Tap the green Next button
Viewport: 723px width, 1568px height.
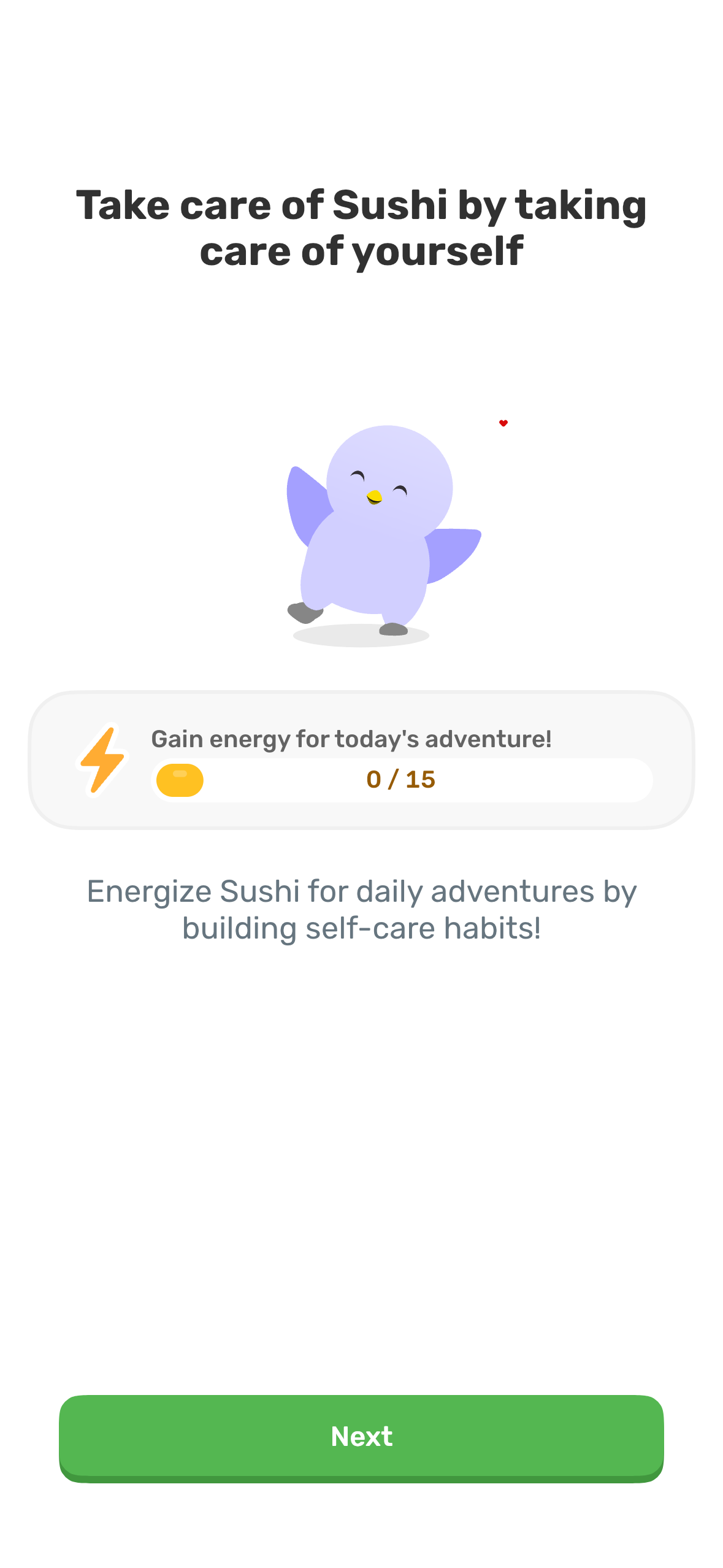(x=361, y=1437)
